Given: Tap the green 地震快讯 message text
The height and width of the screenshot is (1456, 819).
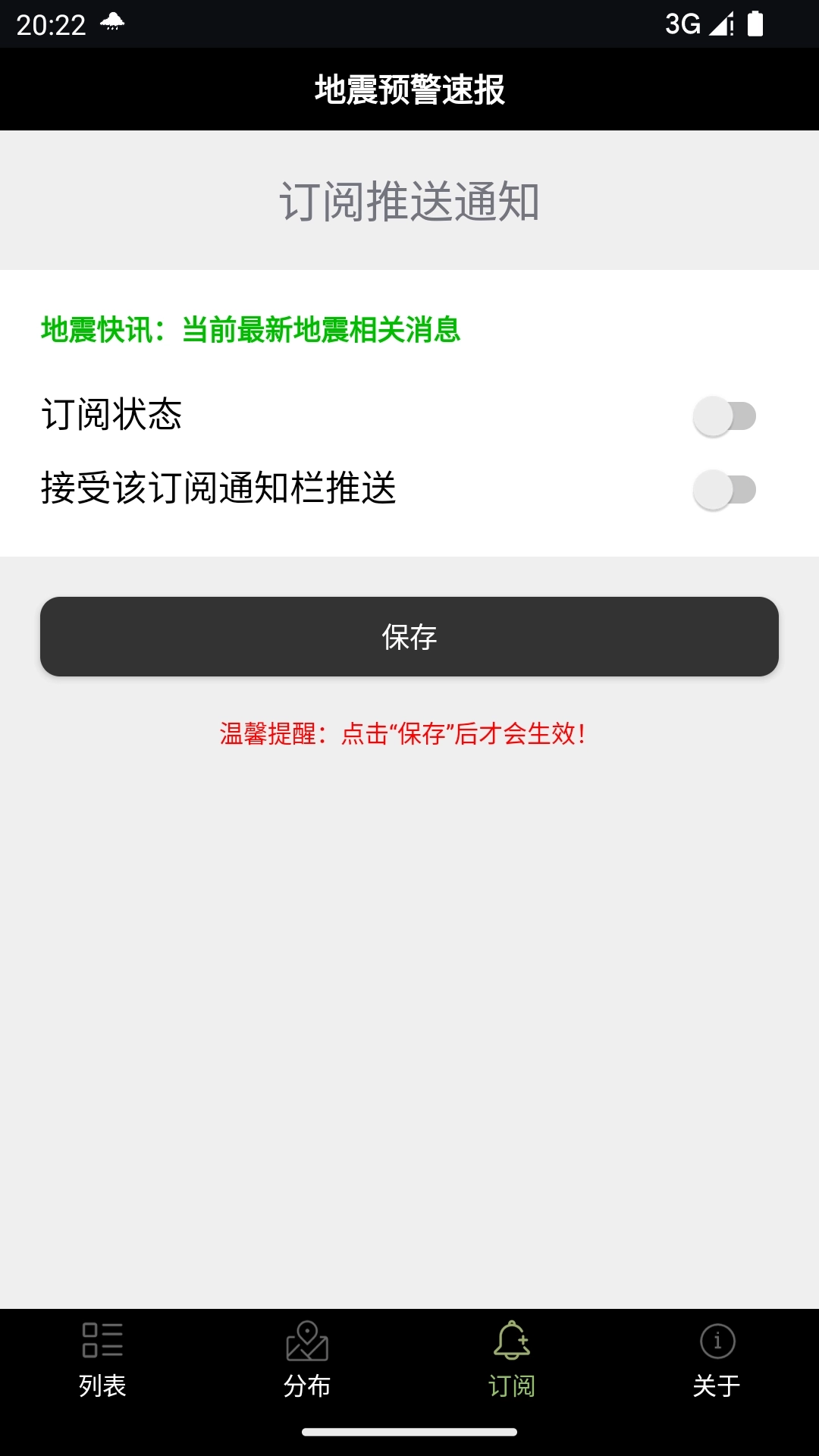Looking at the screenshot, I should pos(252,329).
